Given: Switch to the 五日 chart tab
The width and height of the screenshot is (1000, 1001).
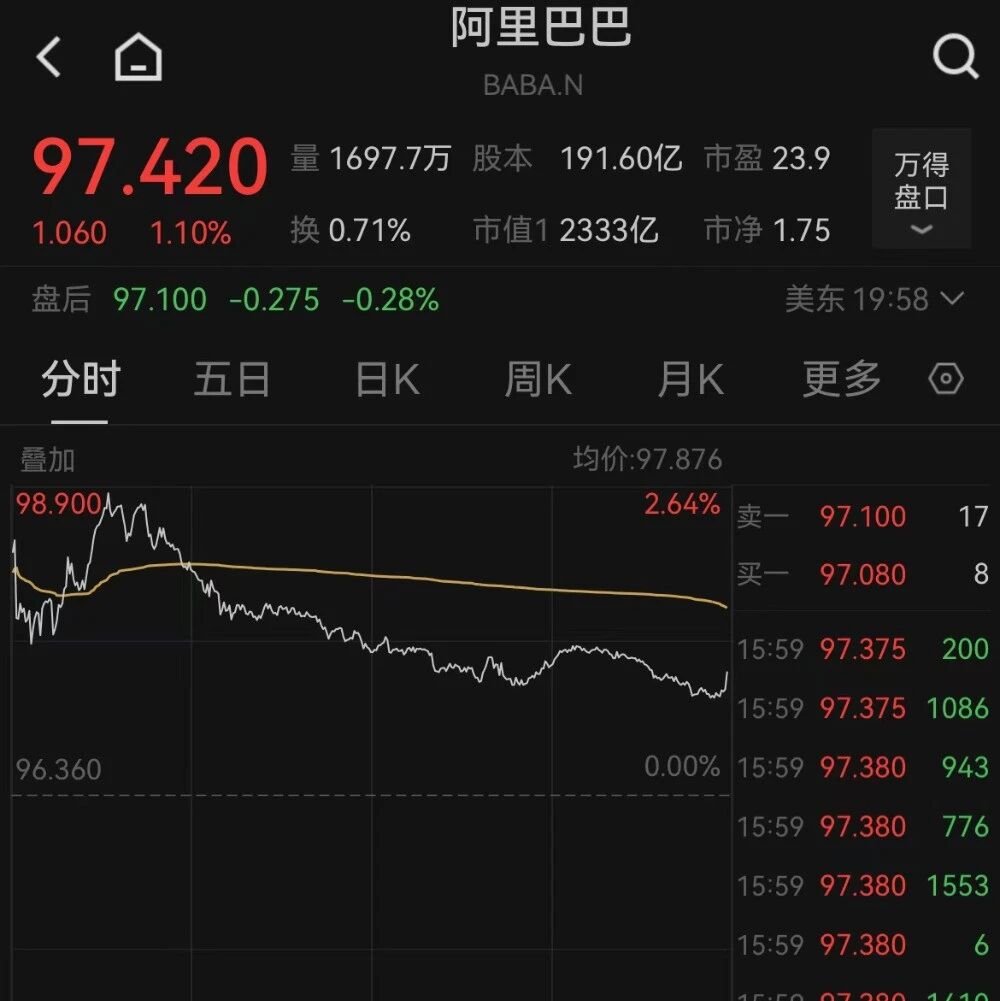Looking at the screenshot, I should click(x=232, y=379).
